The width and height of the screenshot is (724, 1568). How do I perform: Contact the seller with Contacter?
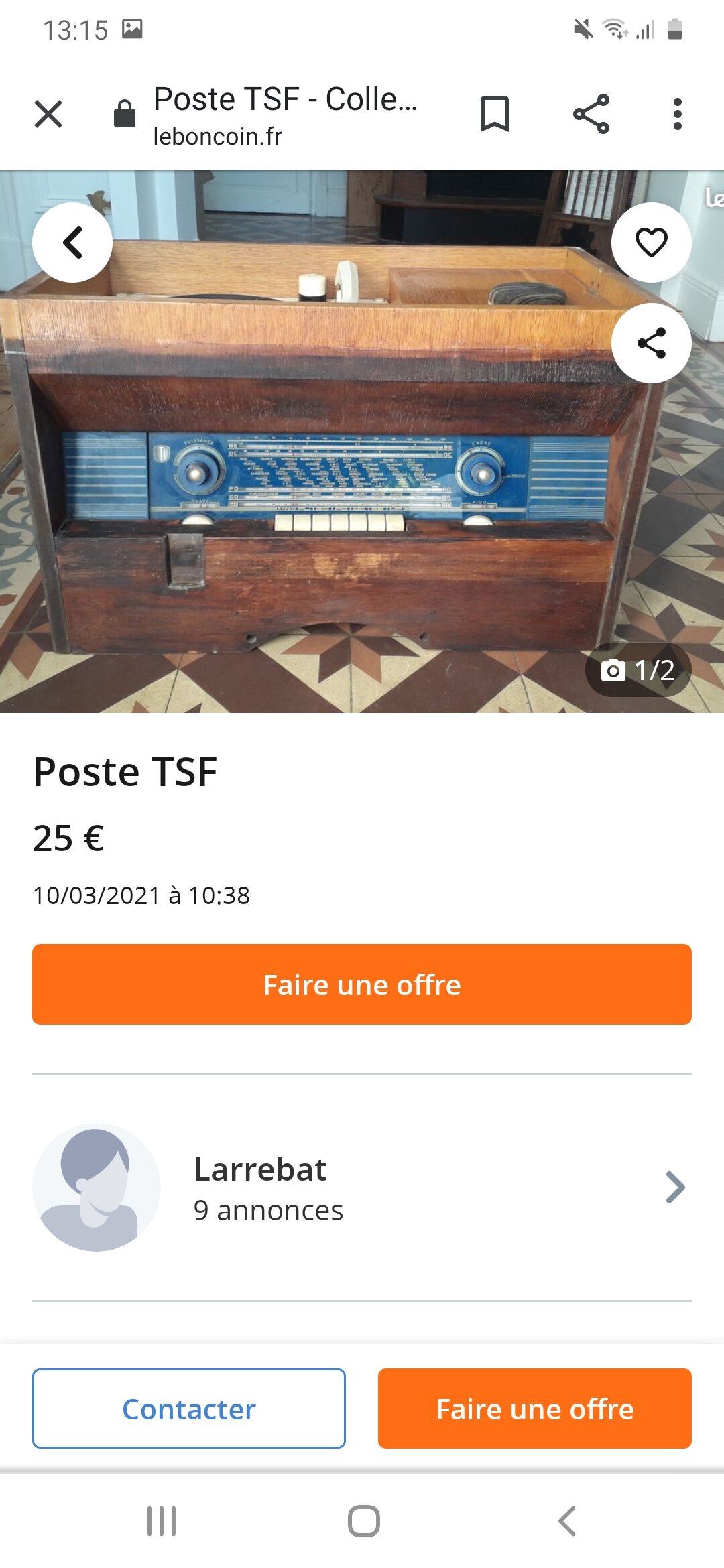coord(189,1409)
